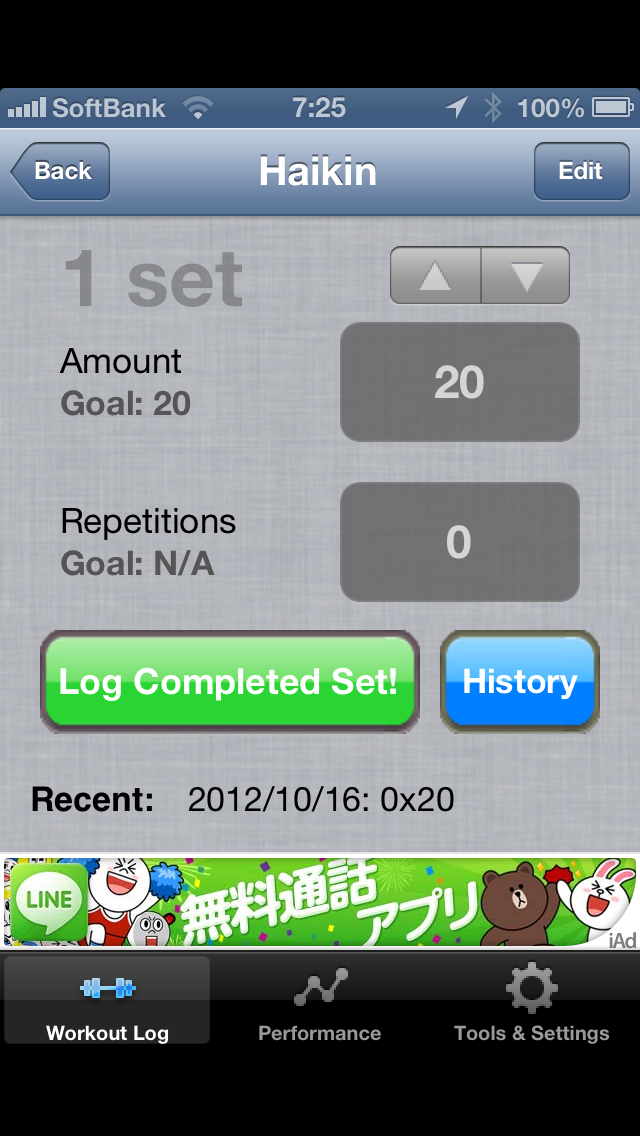The height and width of the screenshot is (1136, 640).
Task: Open the LINE ad banner
Action: click(320, 902)
